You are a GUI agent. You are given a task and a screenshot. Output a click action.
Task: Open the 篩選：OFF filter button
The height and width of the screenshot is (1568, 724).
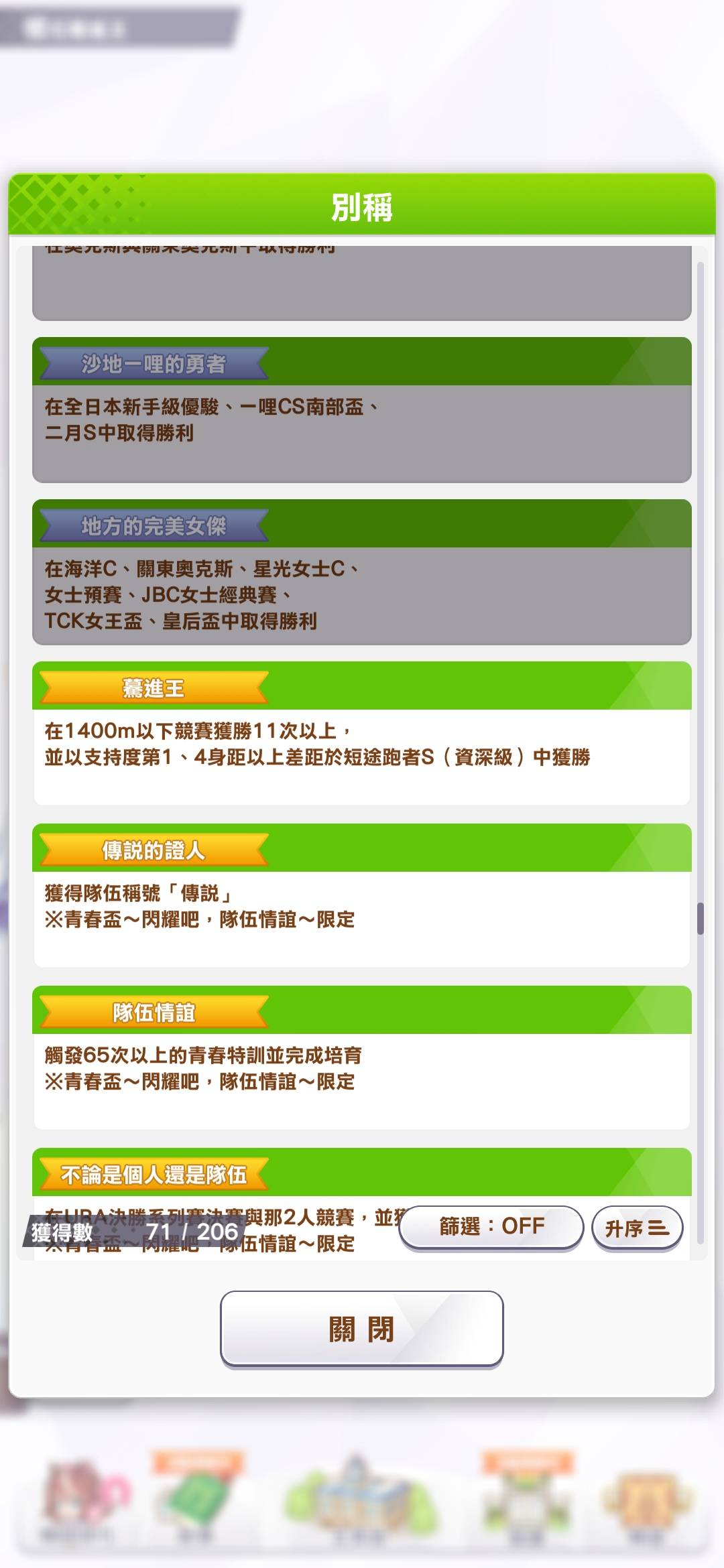pos(491,1227)
